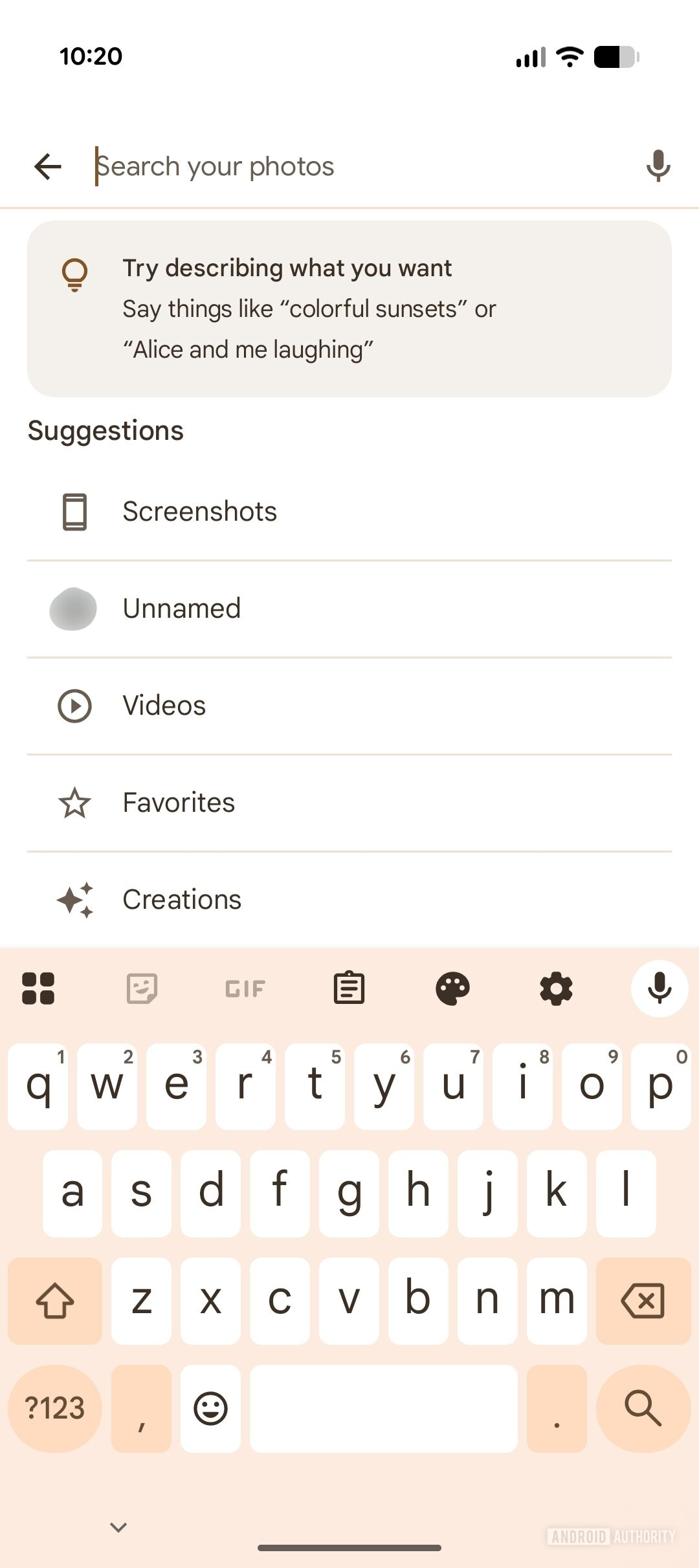Image resolution: width=699 pixels, height=1568 pixels.
Task: Open the keyboard clipboard
Action: 349,988
